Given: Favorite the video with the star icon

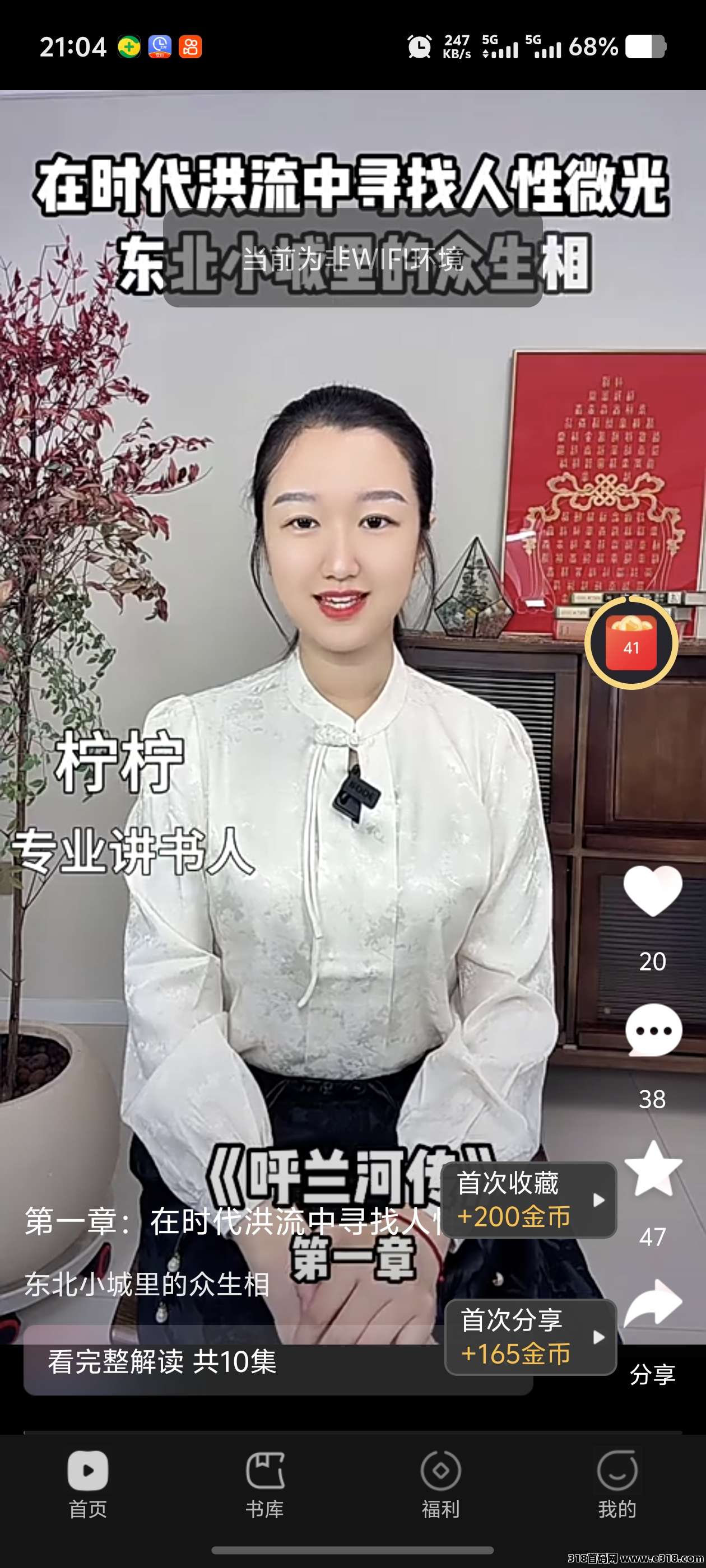Looking at the screenshot, I should [x=653, y=1168].
